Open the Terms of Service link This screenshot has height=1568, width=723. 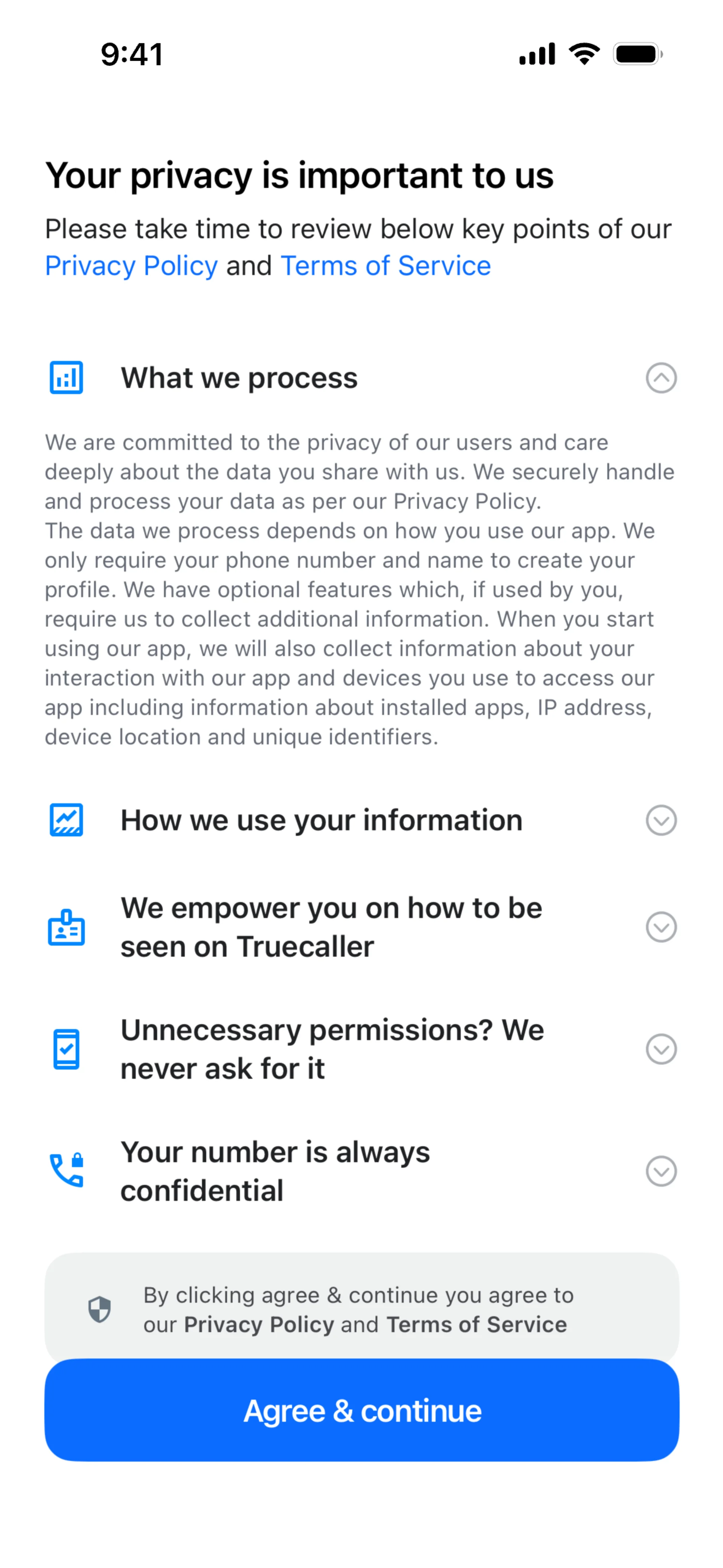[385, 266]
